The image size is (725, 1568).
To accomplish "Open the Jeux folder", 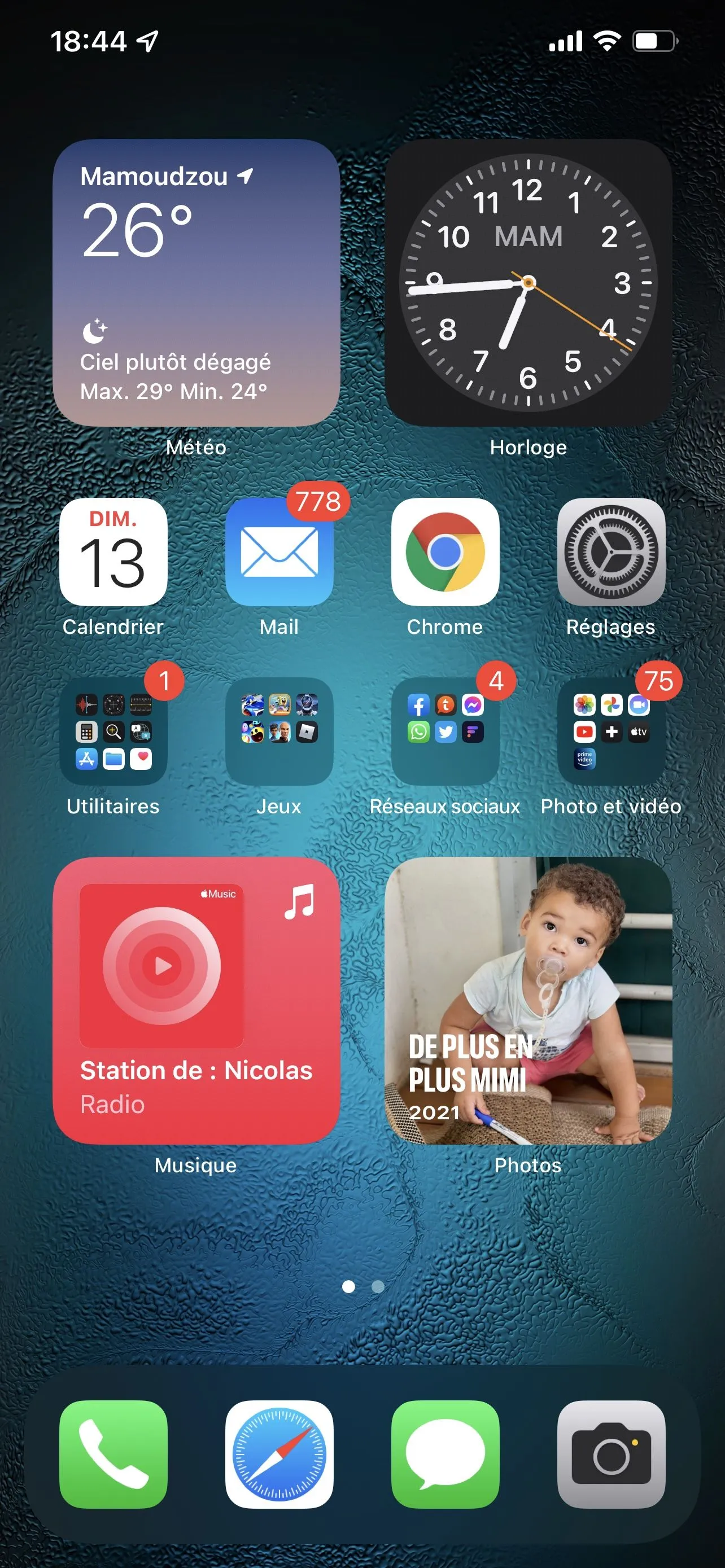I will (x=279, y=731).
